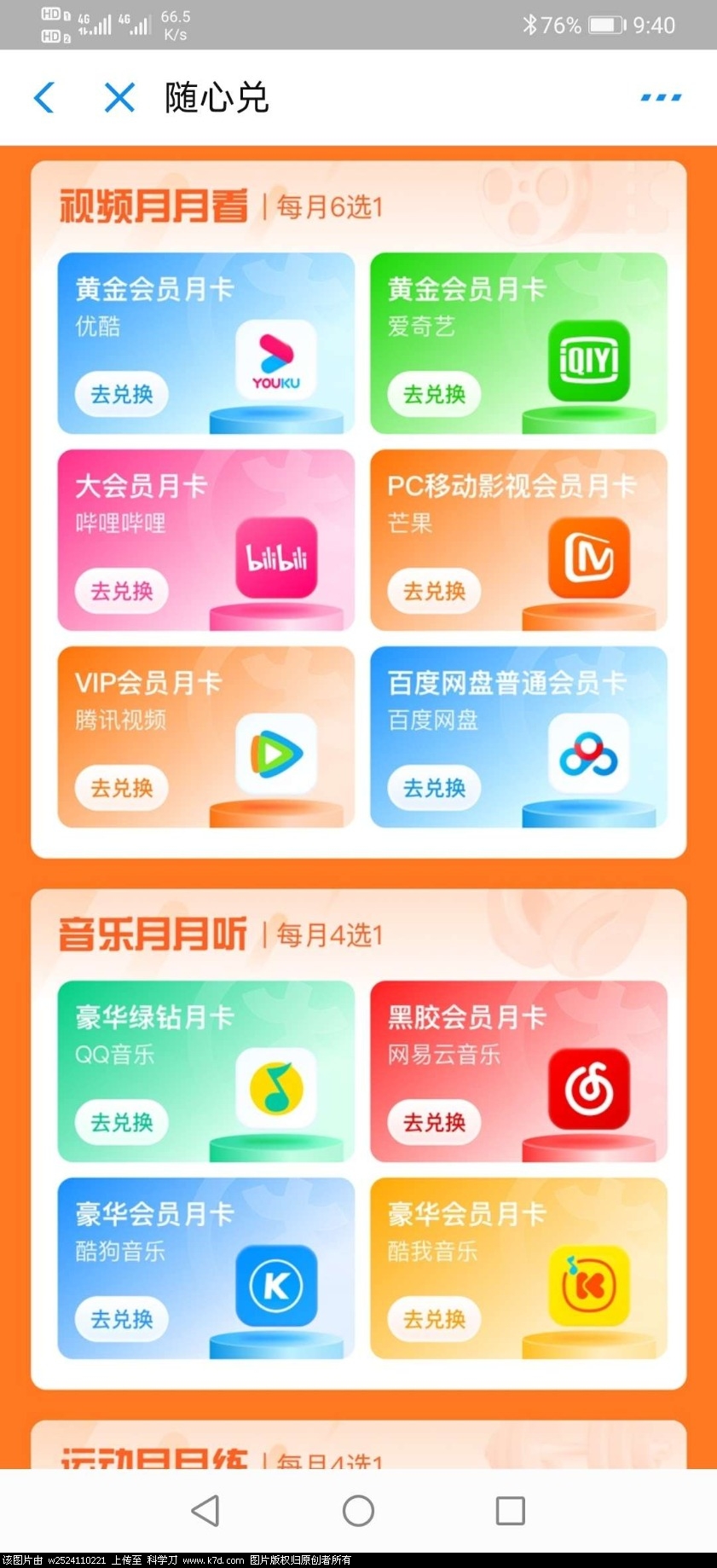Redeem the 腾讯视频 VIP会员月卡
Screen dimensions: 717x1568
pyautogui.click(x=121, y=788)
